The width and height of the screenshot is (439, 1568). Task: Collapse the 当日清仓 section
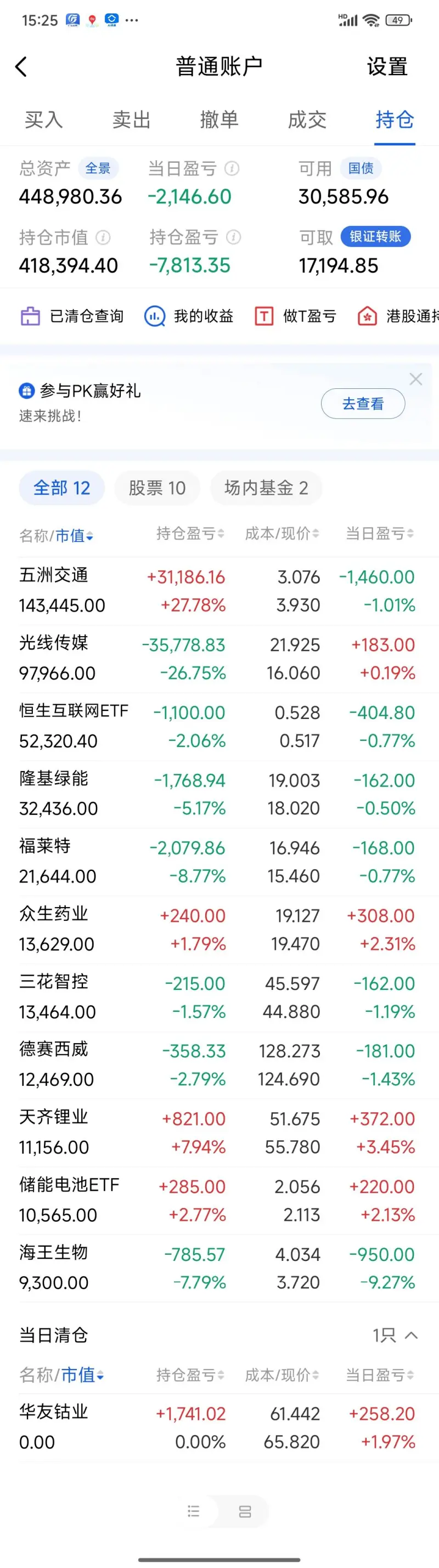(x=412, y=1335)
